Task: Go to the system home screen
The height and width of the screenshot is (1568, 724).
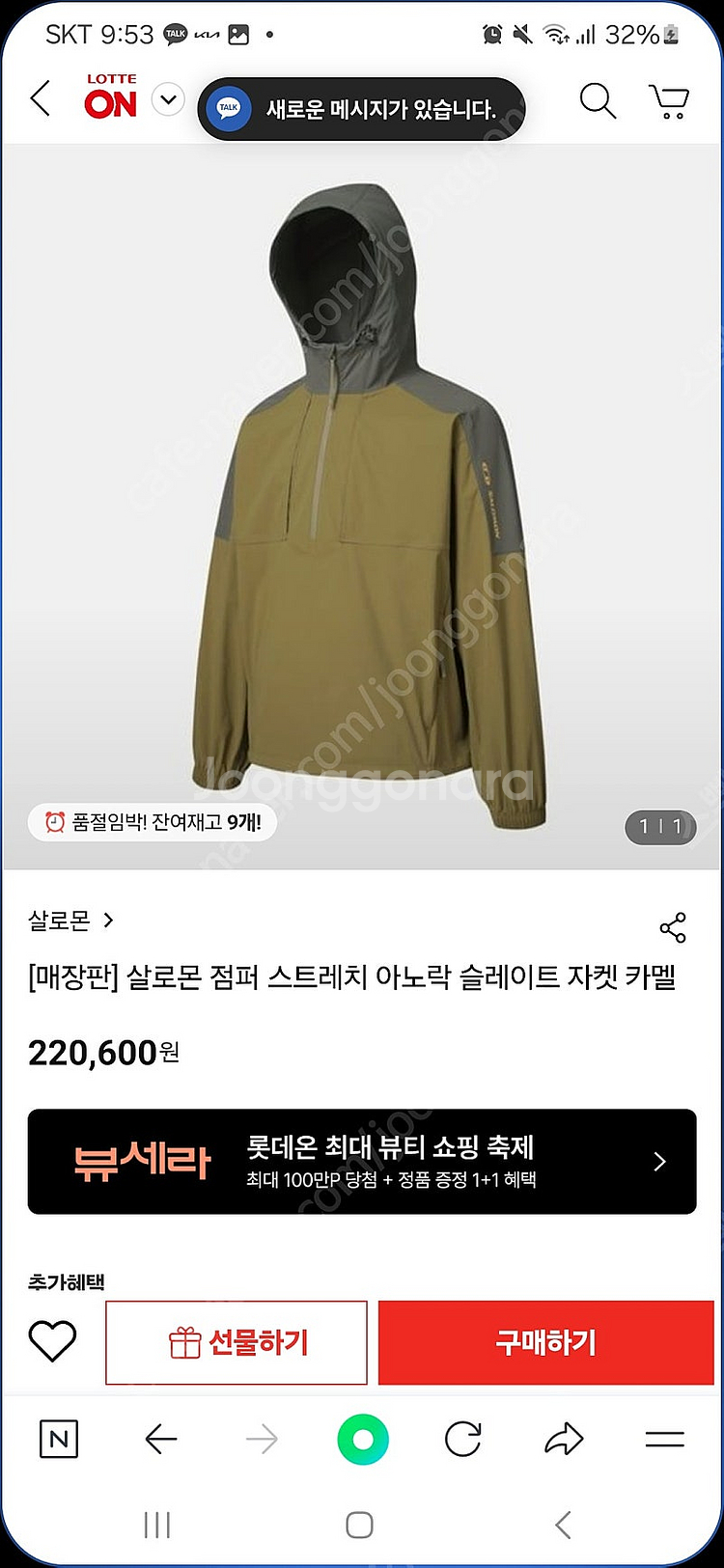Action: point(359,1525)
